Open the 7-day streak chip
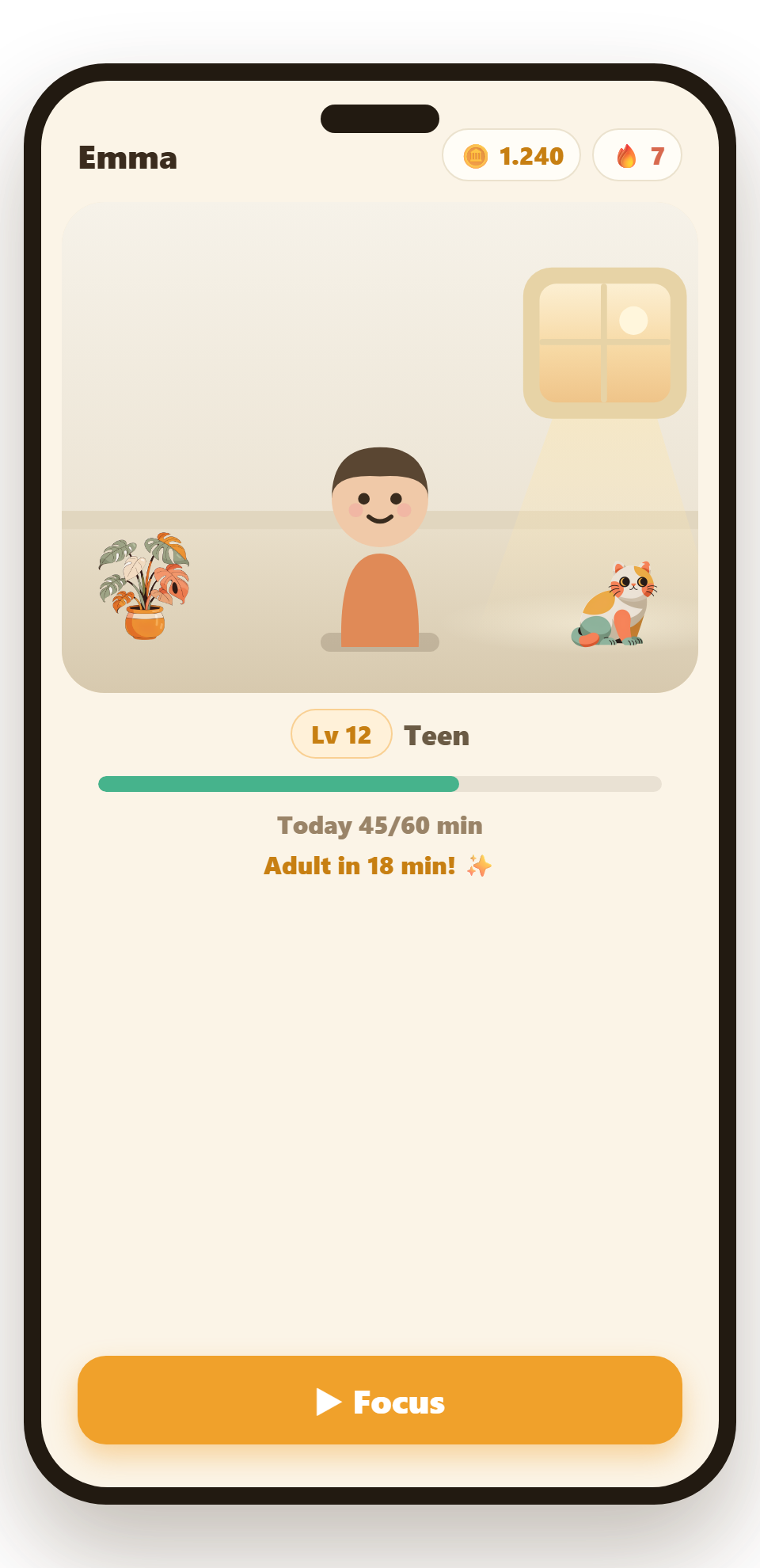Image resolution: width=760 pixels, height=1568 pixels. click(x=637, y=155)
